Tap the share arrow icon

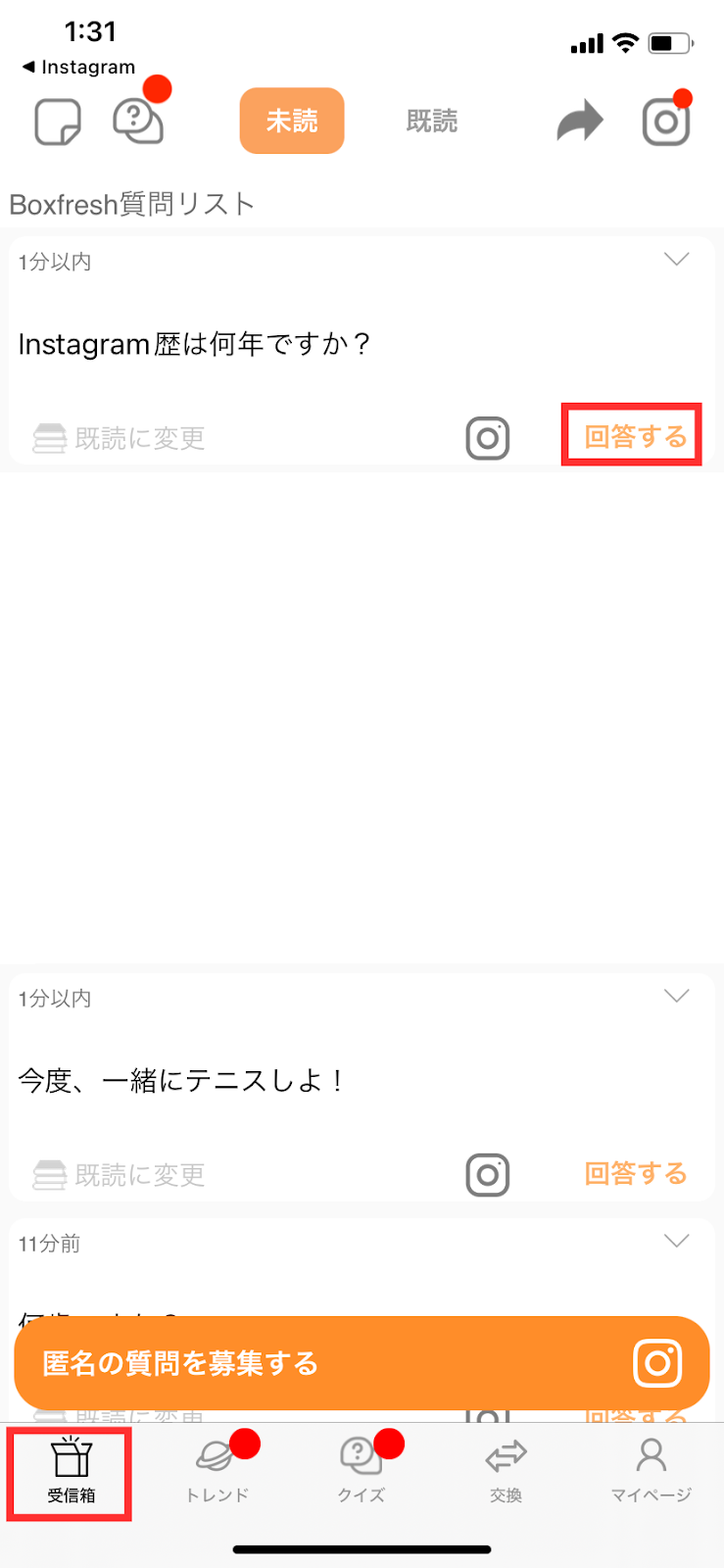[x=580, y=121]
